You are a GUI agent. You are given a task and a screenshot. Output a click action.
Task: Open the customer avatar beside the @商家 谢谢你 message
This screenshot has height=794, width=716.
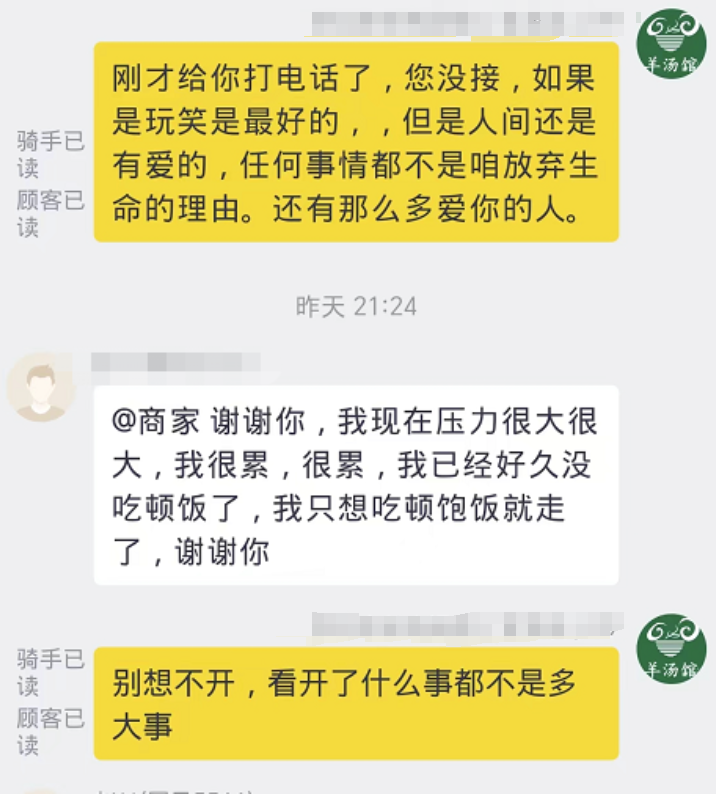41,387
